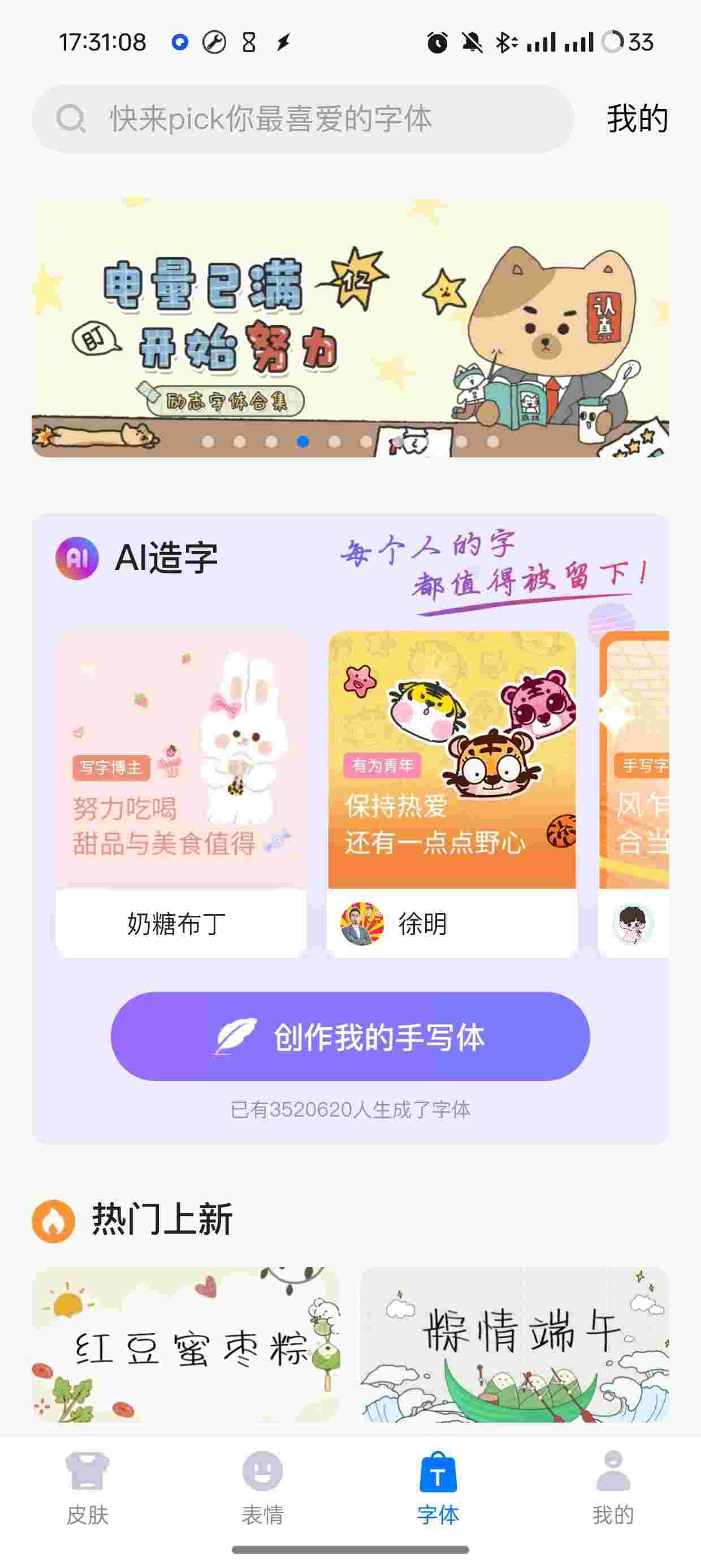Open the partially visible 手写字 card
Image resolution: width=701 pixels, height=1568 pixels.
634,794
